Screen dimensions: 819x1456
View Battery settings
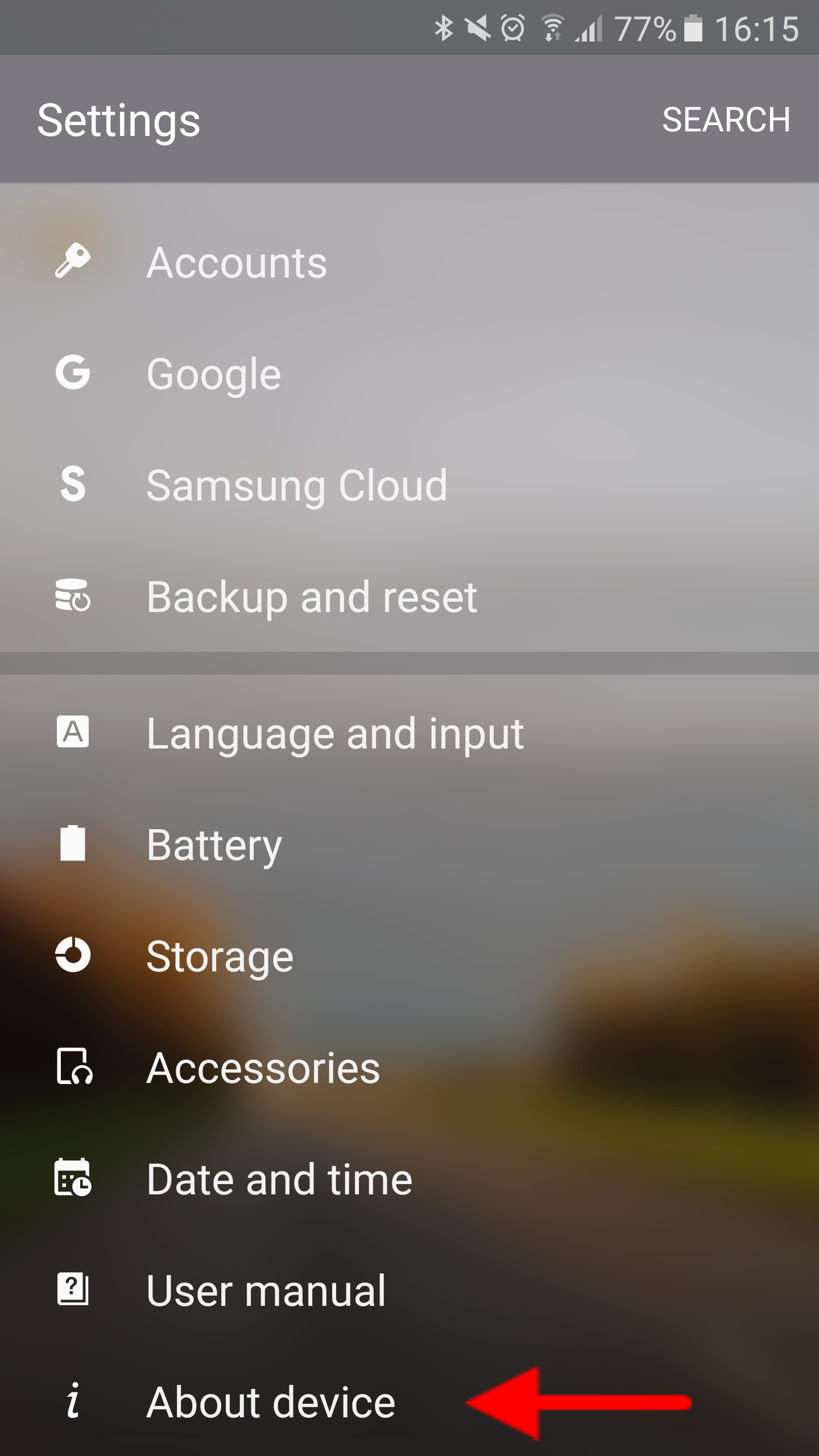(x=409, y=845)
